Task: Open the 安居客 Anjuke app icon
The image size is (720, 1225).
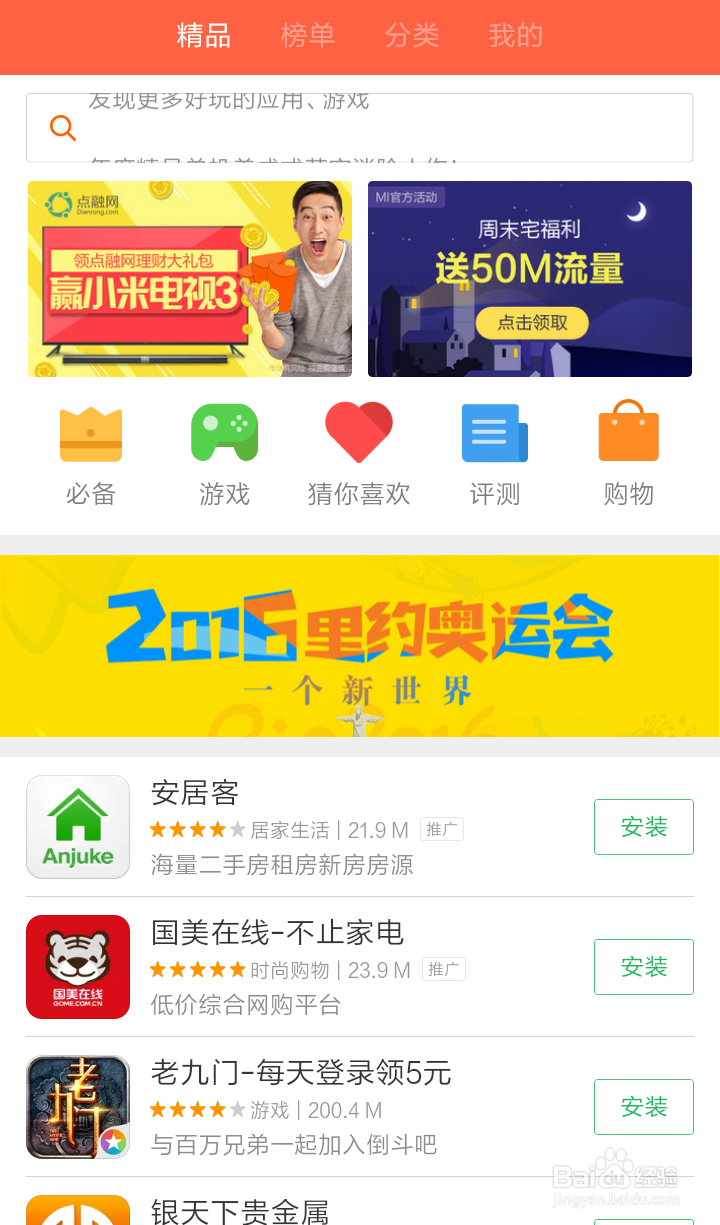Action: click(x=77, y=826)
